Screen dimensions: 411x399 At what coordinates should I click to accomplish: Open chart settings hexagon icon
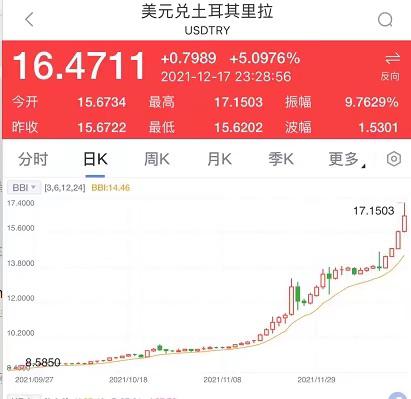point(394,159)
